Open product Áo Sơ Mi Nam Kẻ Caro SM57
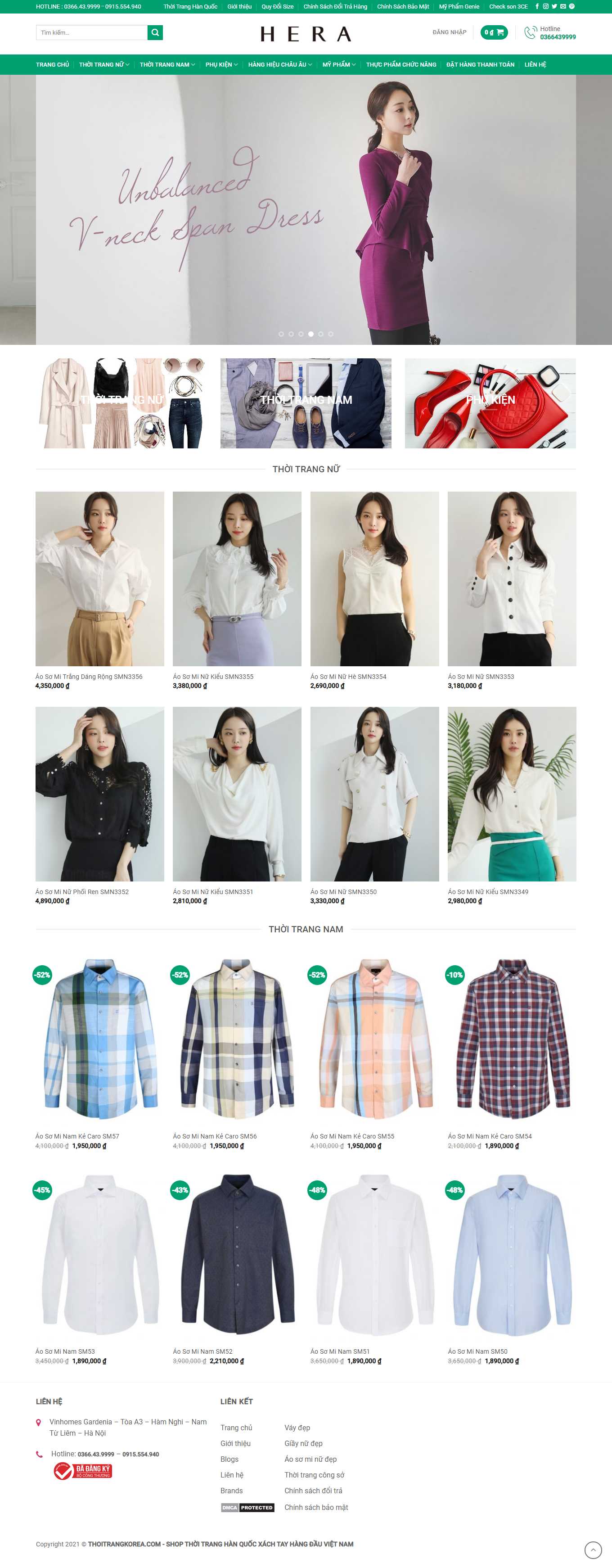The width and height of the screenshot is (612, 1568). (x=77, y=1136)
